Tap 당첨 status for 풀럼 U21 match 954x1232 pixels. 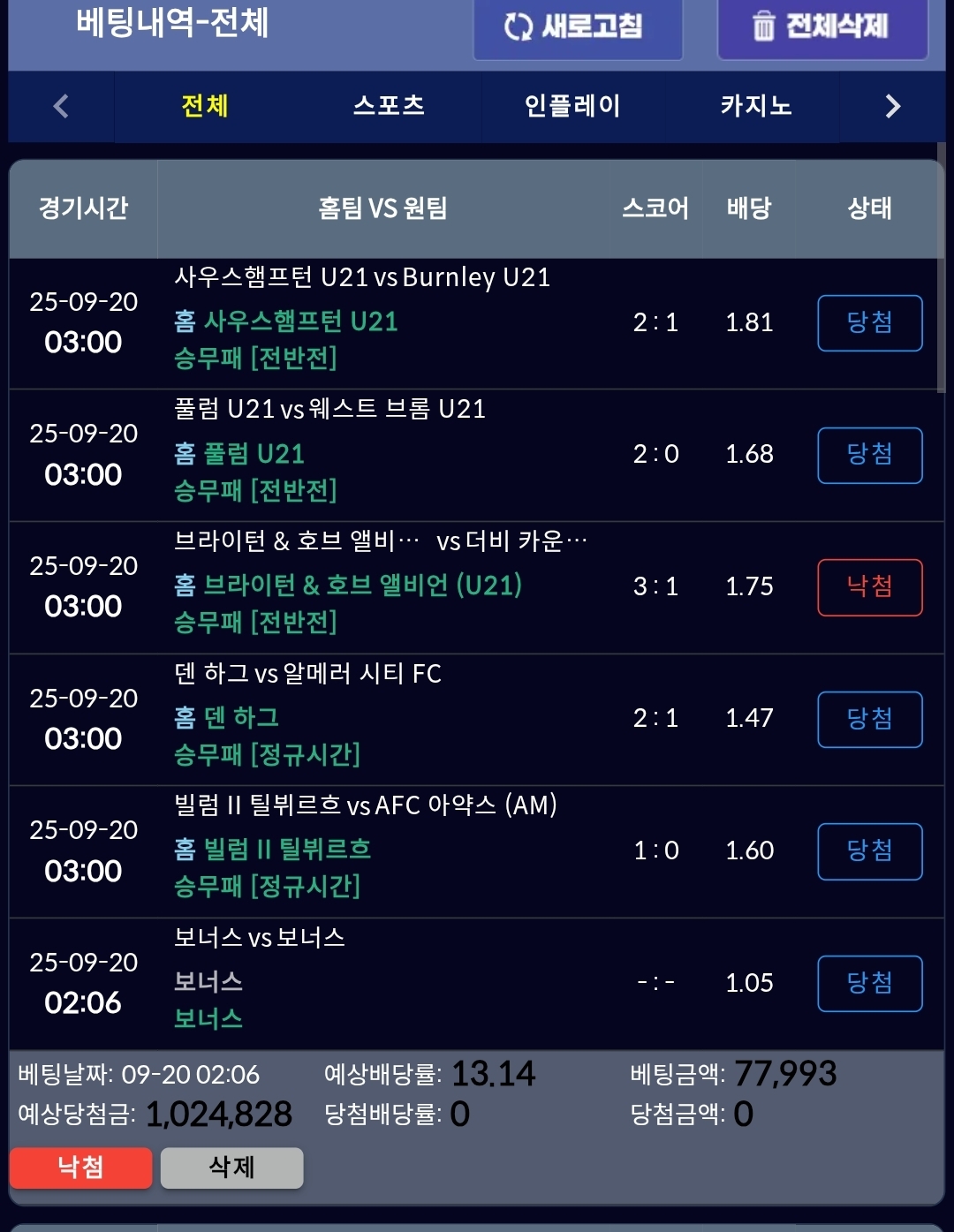click(x=869, y=455)
